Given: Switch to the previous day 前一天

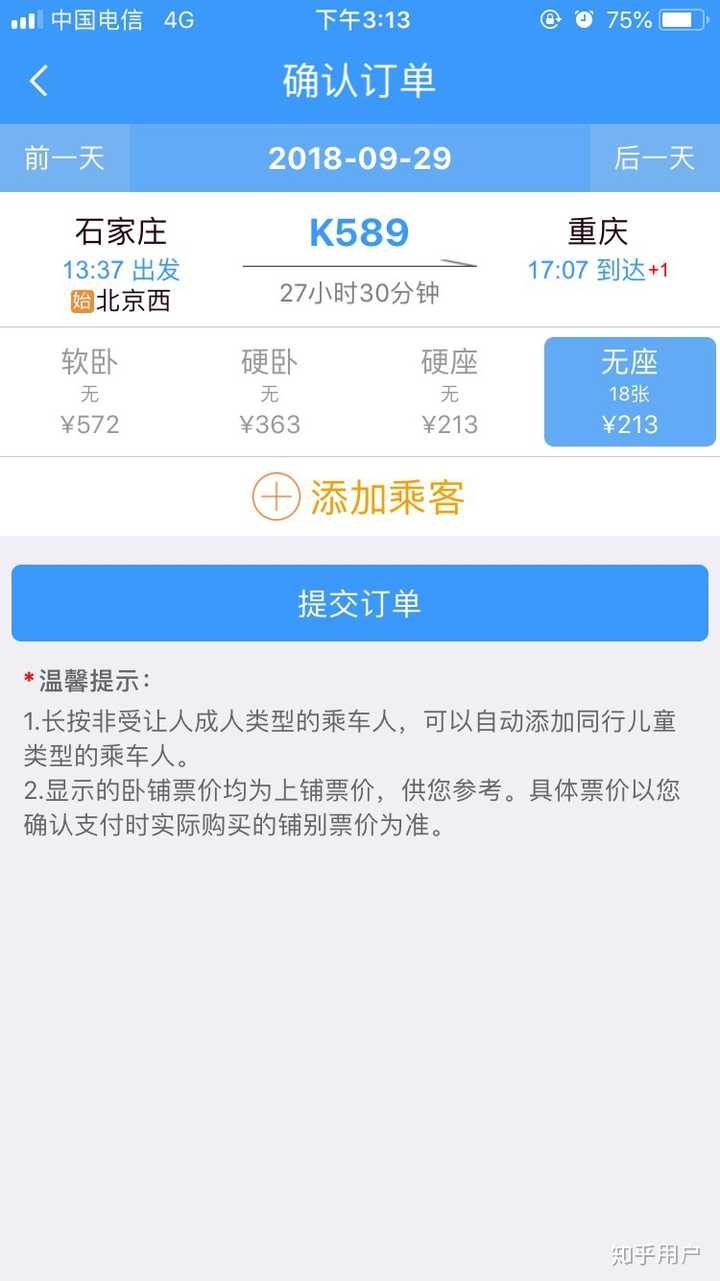Looking at the screenshot, I should click(65, 158).
